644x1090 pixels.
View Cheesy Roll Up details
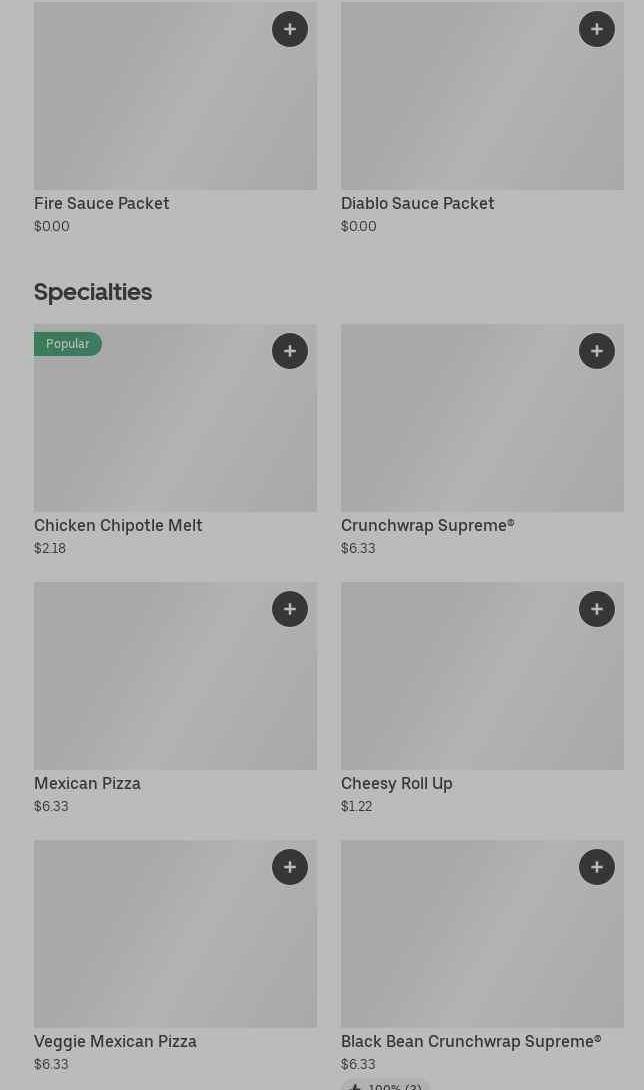[x=482, y=688]
